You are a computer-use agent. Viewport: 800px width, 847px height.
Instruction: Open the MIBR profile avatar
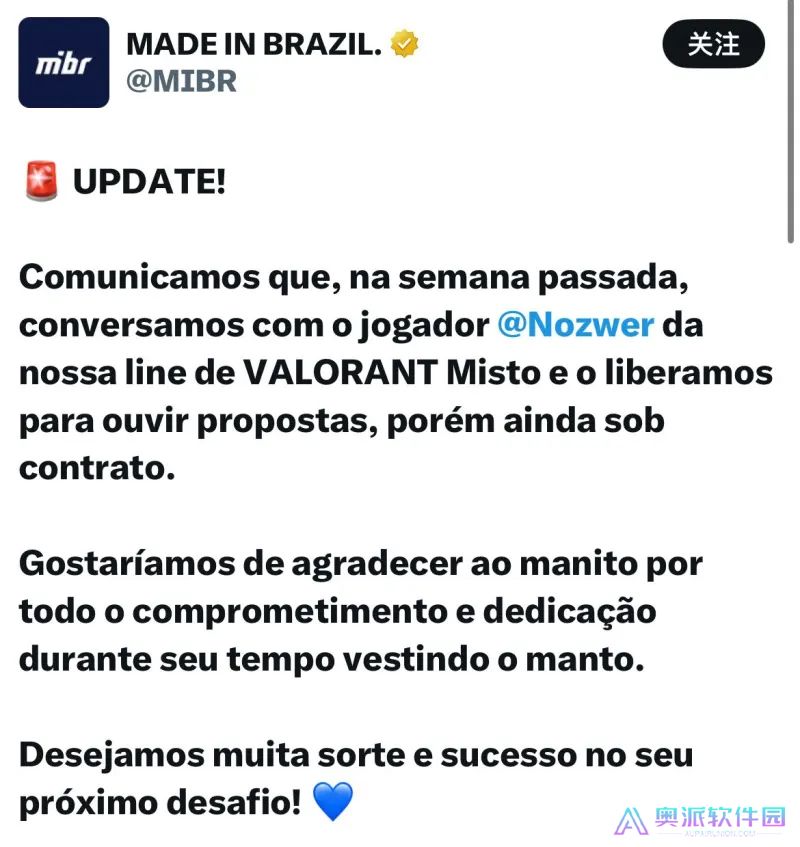[x=64, y=63]
